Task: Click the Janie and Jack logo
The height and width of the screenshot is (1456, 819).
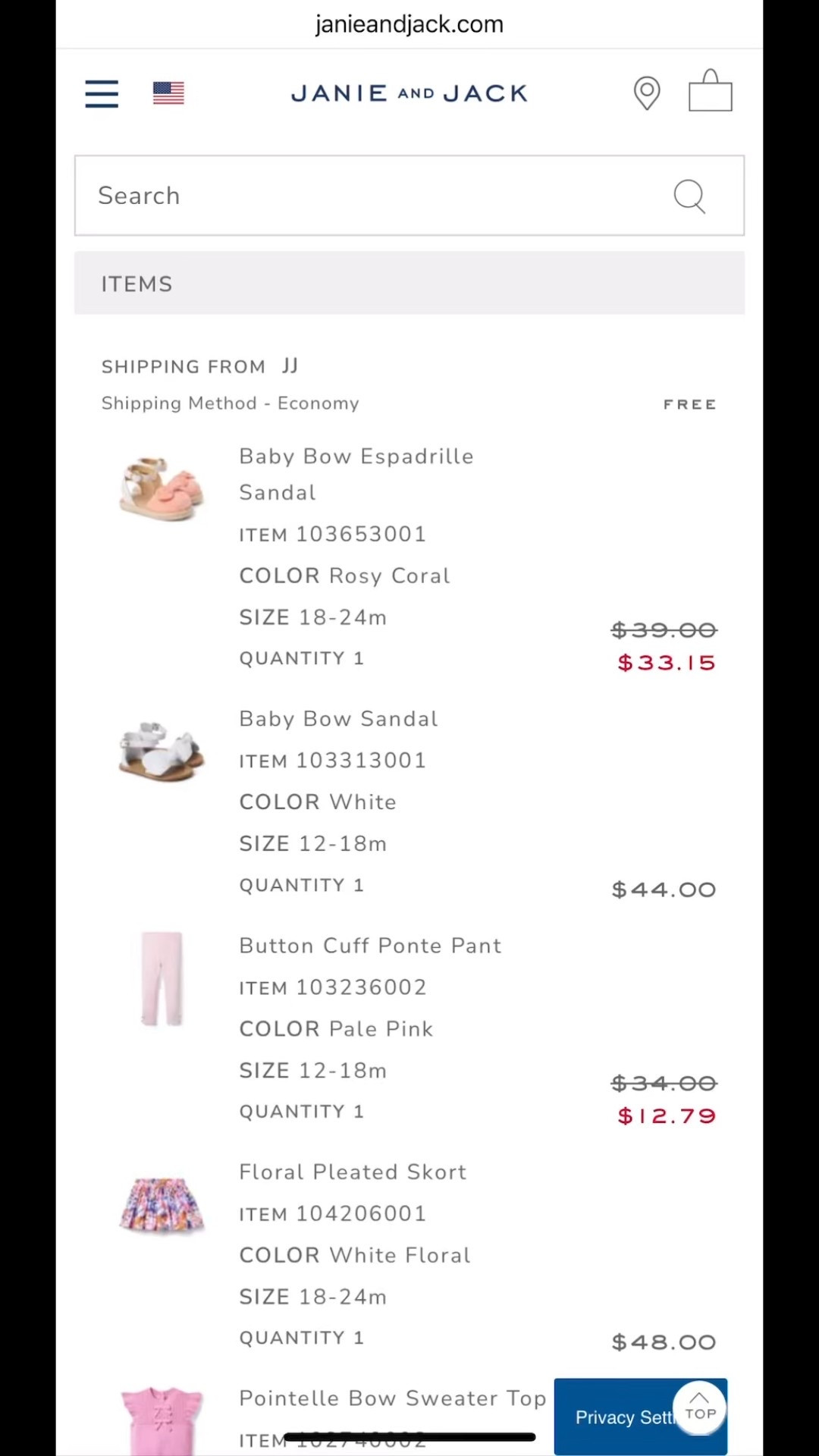Action: click(409, 93)
